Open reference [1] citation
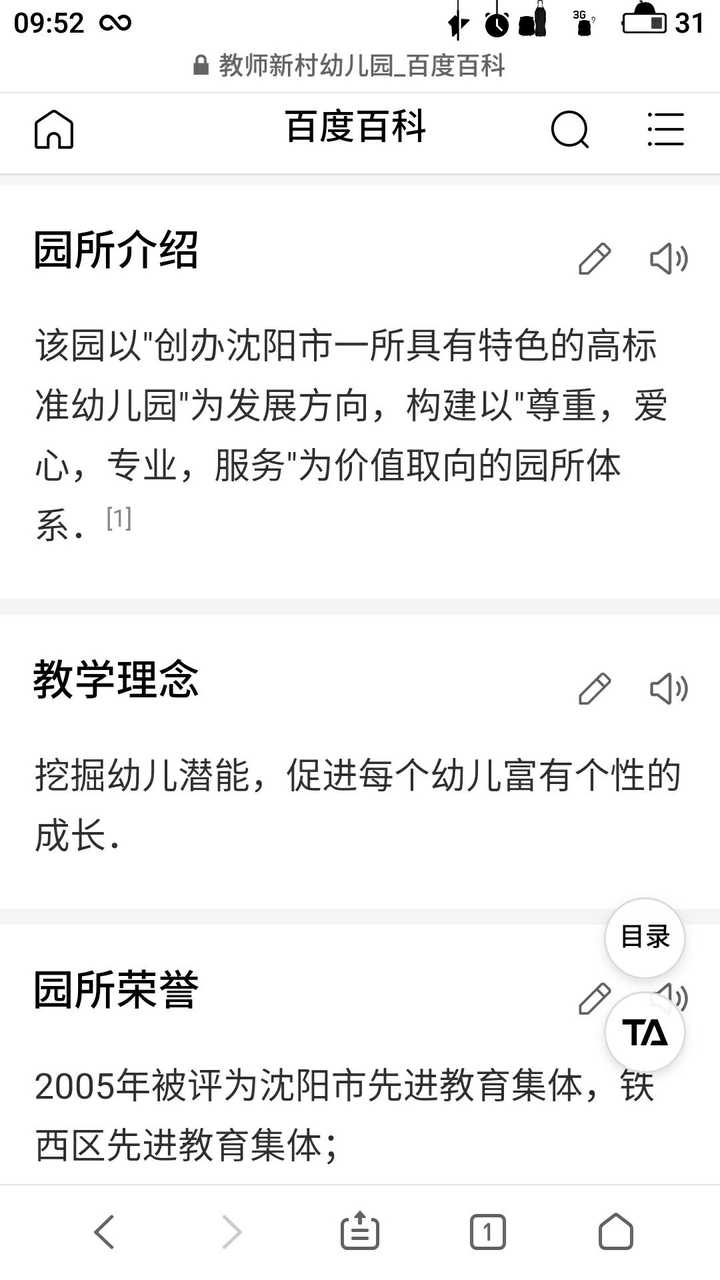720x1280 pixels. pyautogui.click(x=118, y=518)
